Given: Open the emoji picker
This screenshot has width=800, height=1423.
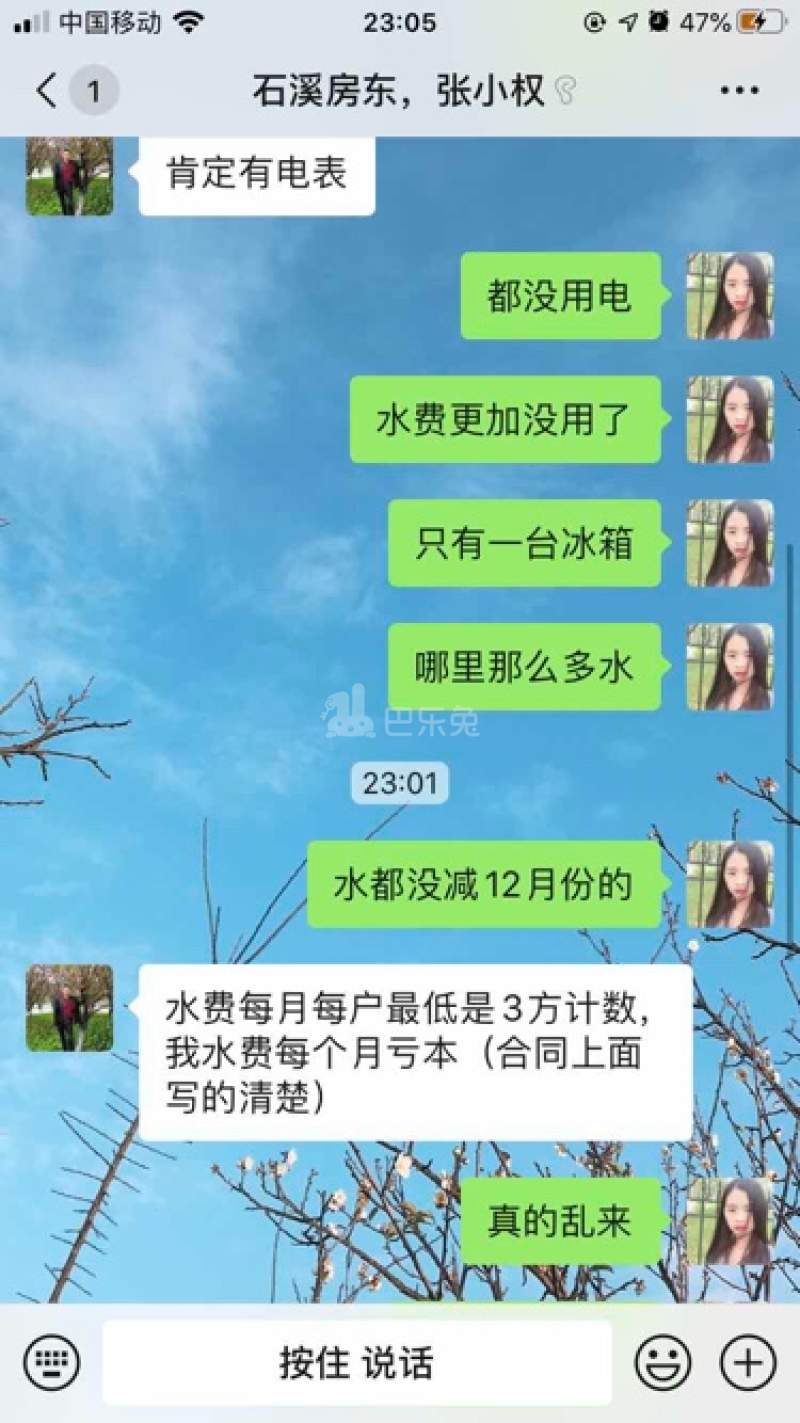Looking at the screenshot, I should (663, 1363).
